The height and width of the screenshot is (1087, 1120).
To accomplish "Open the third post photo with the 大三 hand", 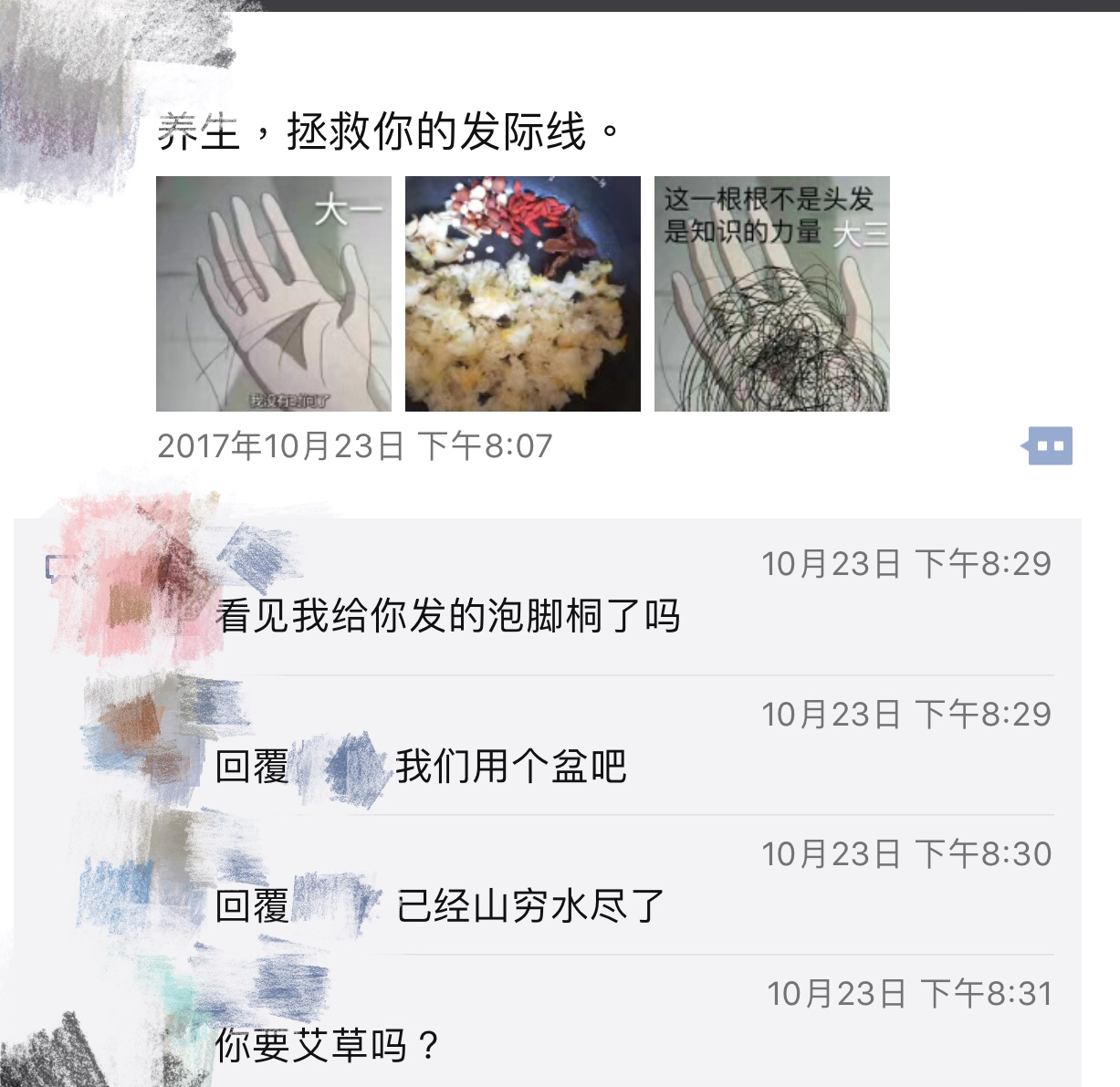I will pyautogui.click(x=771, y=294).
